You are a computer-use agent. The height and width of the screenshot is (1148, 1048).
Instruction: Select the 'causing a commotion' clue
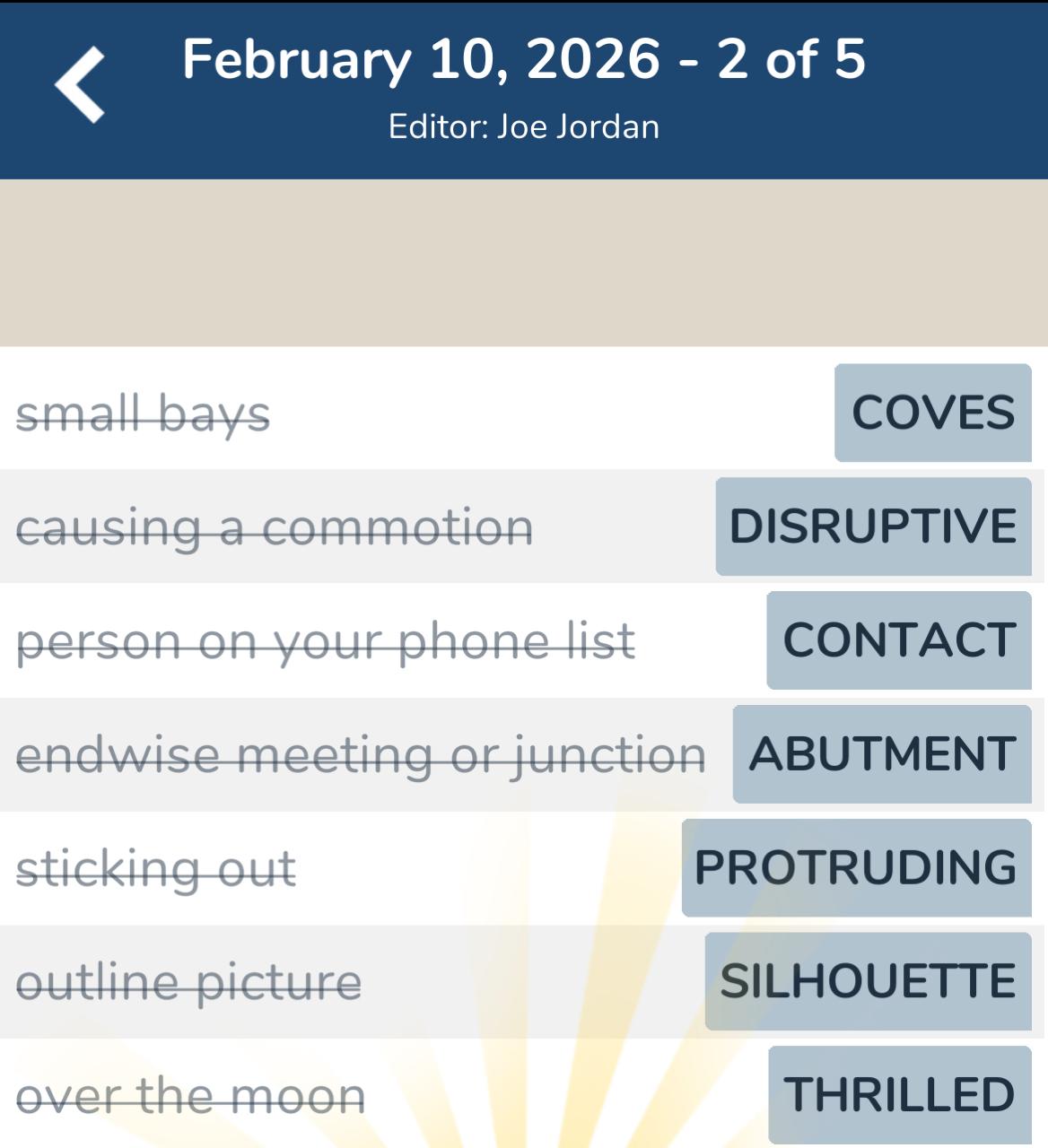click(275, 527)
